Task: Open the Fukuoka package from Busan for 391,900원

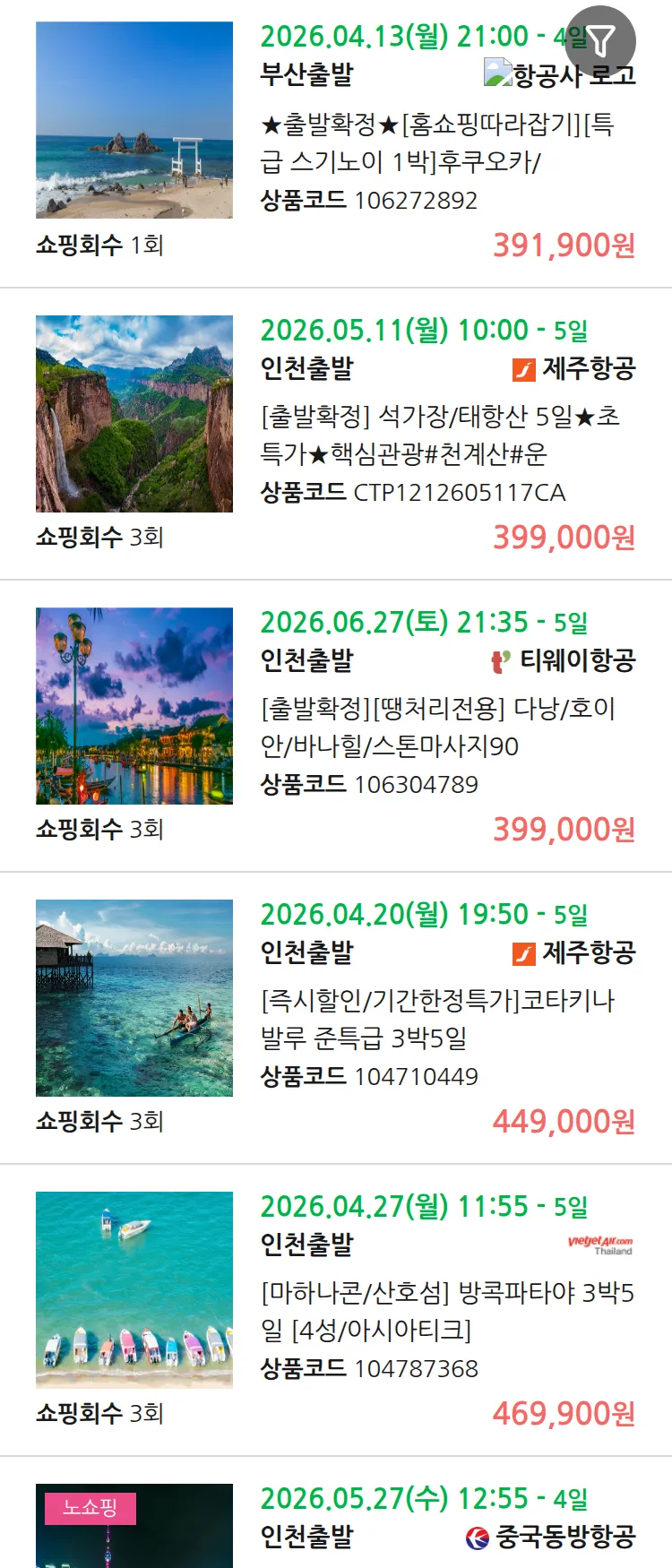Action: coord(436,142)
